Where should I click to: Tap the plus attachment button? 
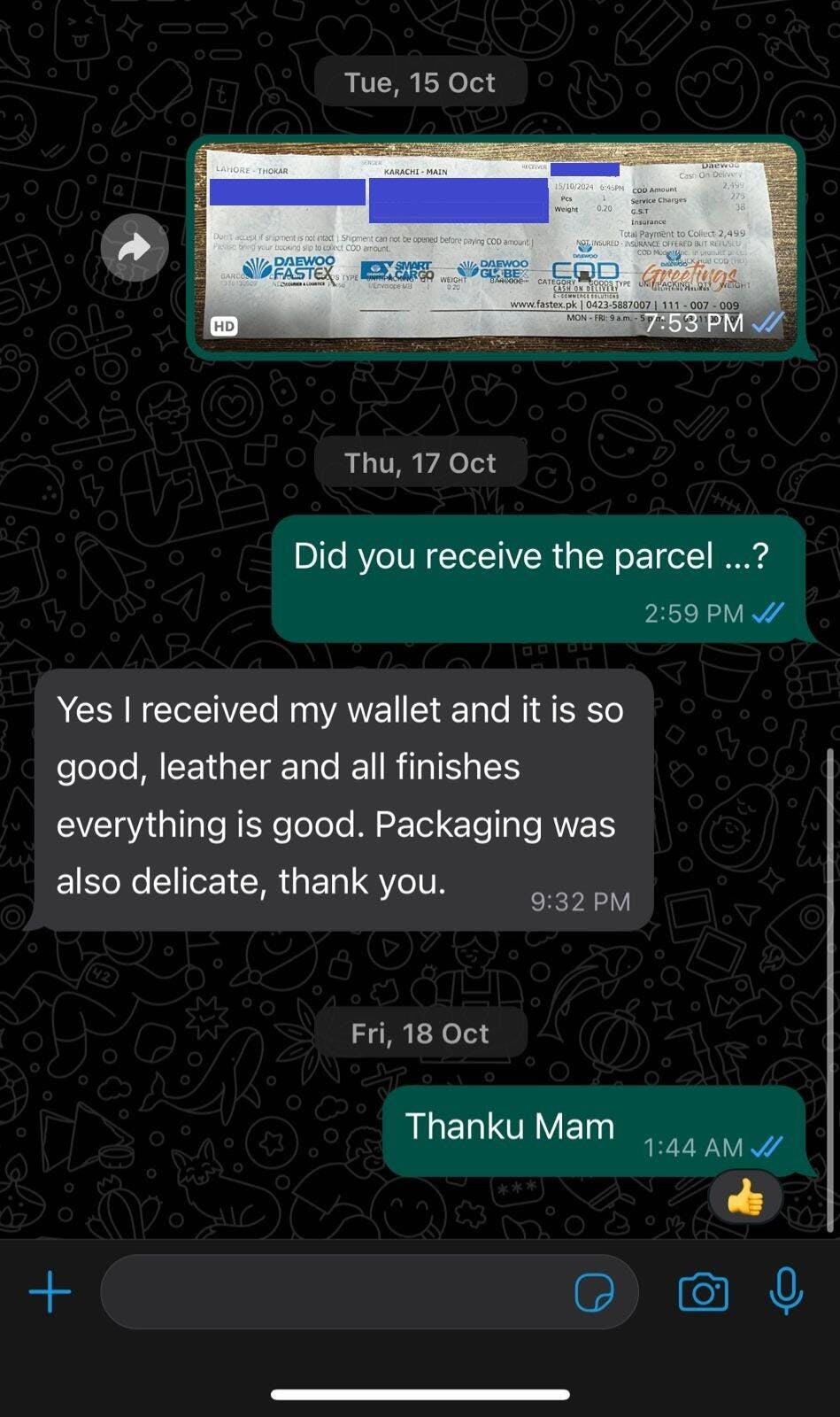pos(50,1291)
